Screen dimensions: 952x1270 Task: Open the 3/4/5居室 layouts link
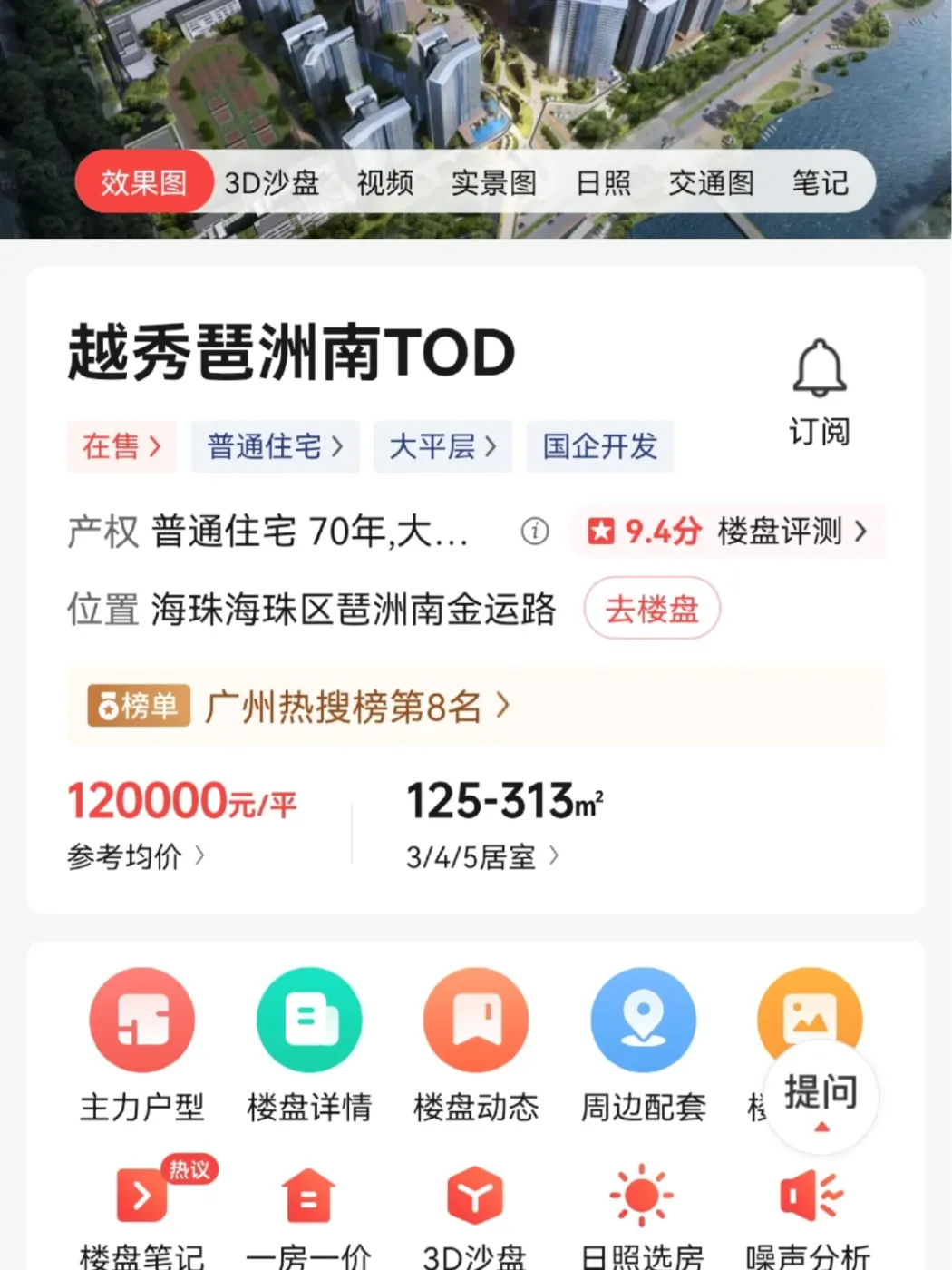pos(482,856)
